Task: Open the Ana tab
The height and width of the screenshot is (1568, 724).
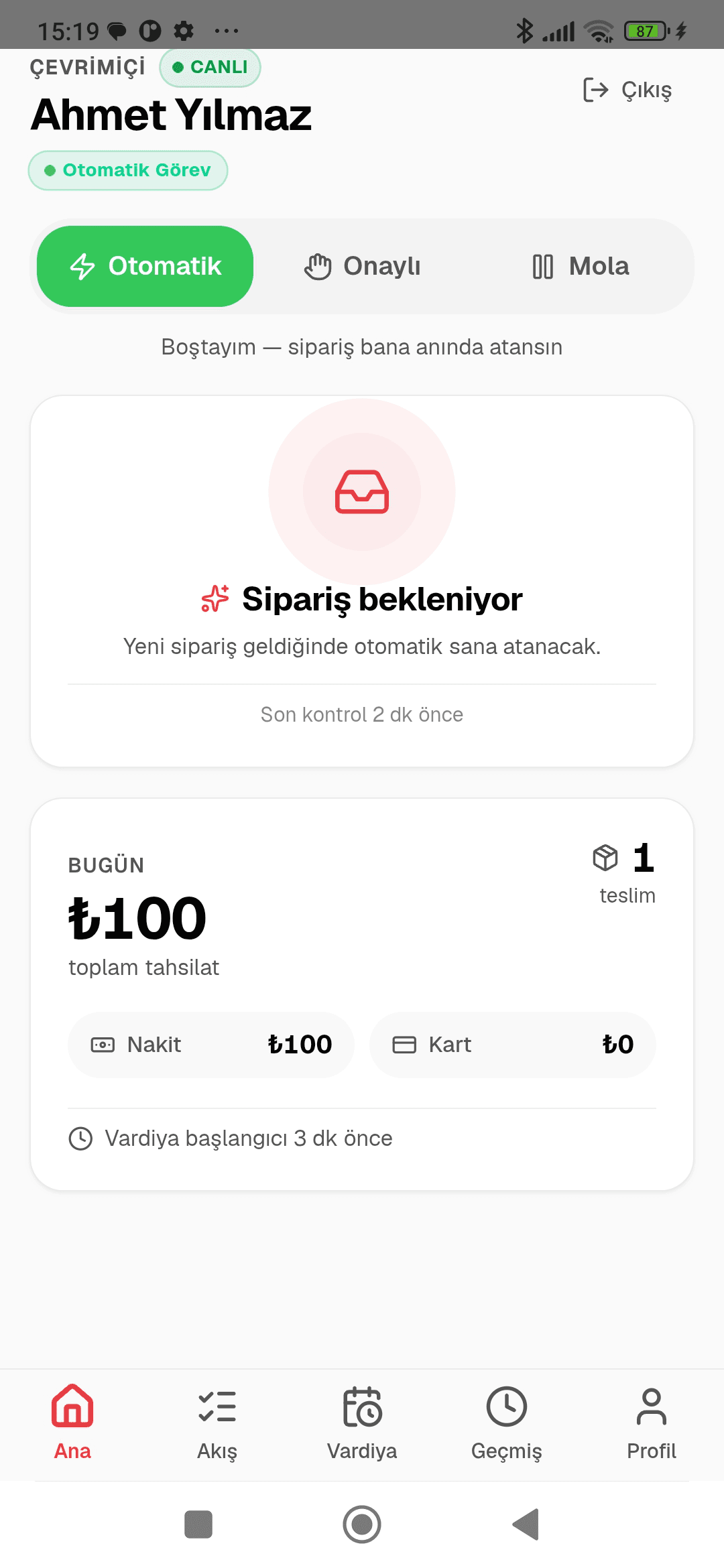Action: coord(72,1423)
